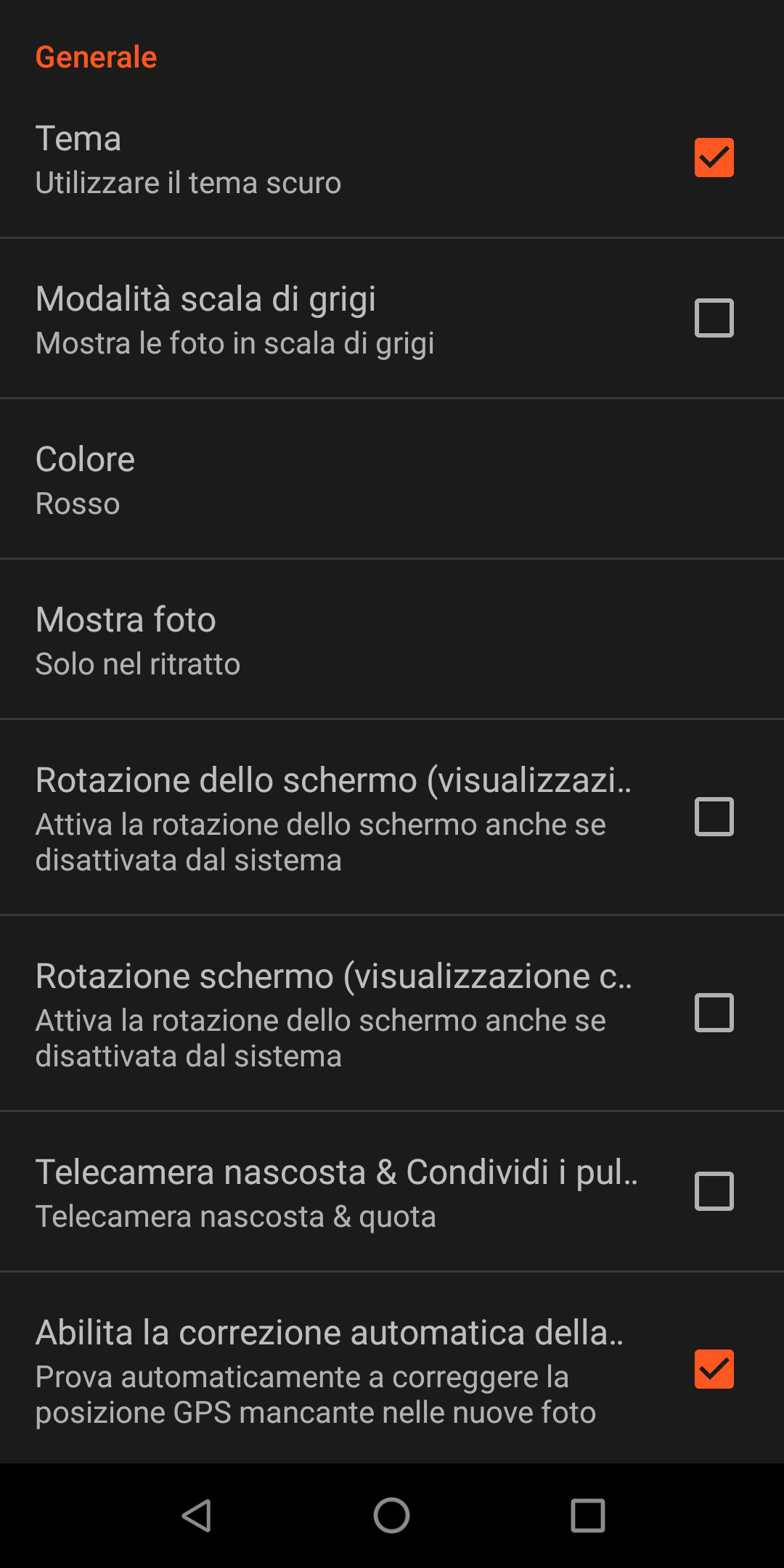Screen dimensions: 784x1568
Task: Tap the system home button
Action: click(x=392, y=1516)
